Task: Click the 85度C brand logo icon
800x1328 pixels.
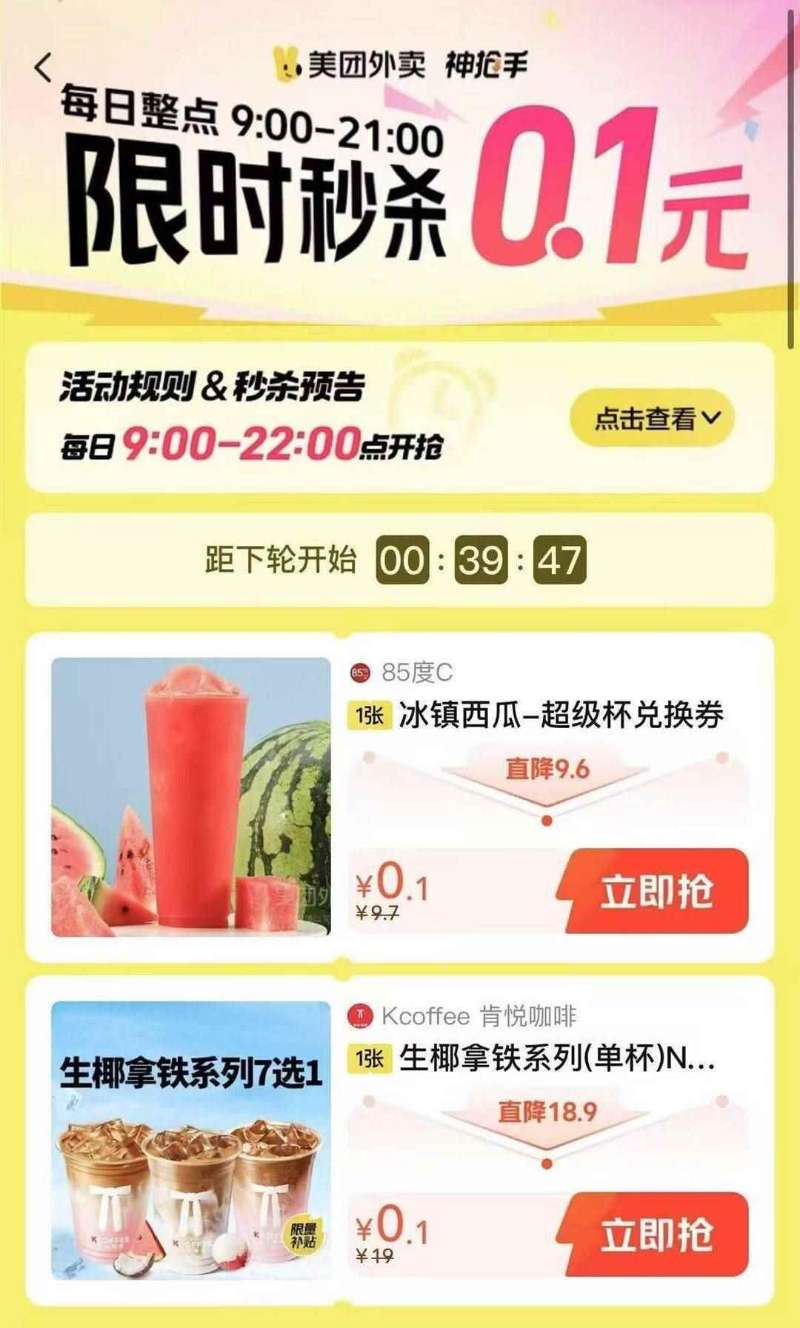Action: point(360,674)
